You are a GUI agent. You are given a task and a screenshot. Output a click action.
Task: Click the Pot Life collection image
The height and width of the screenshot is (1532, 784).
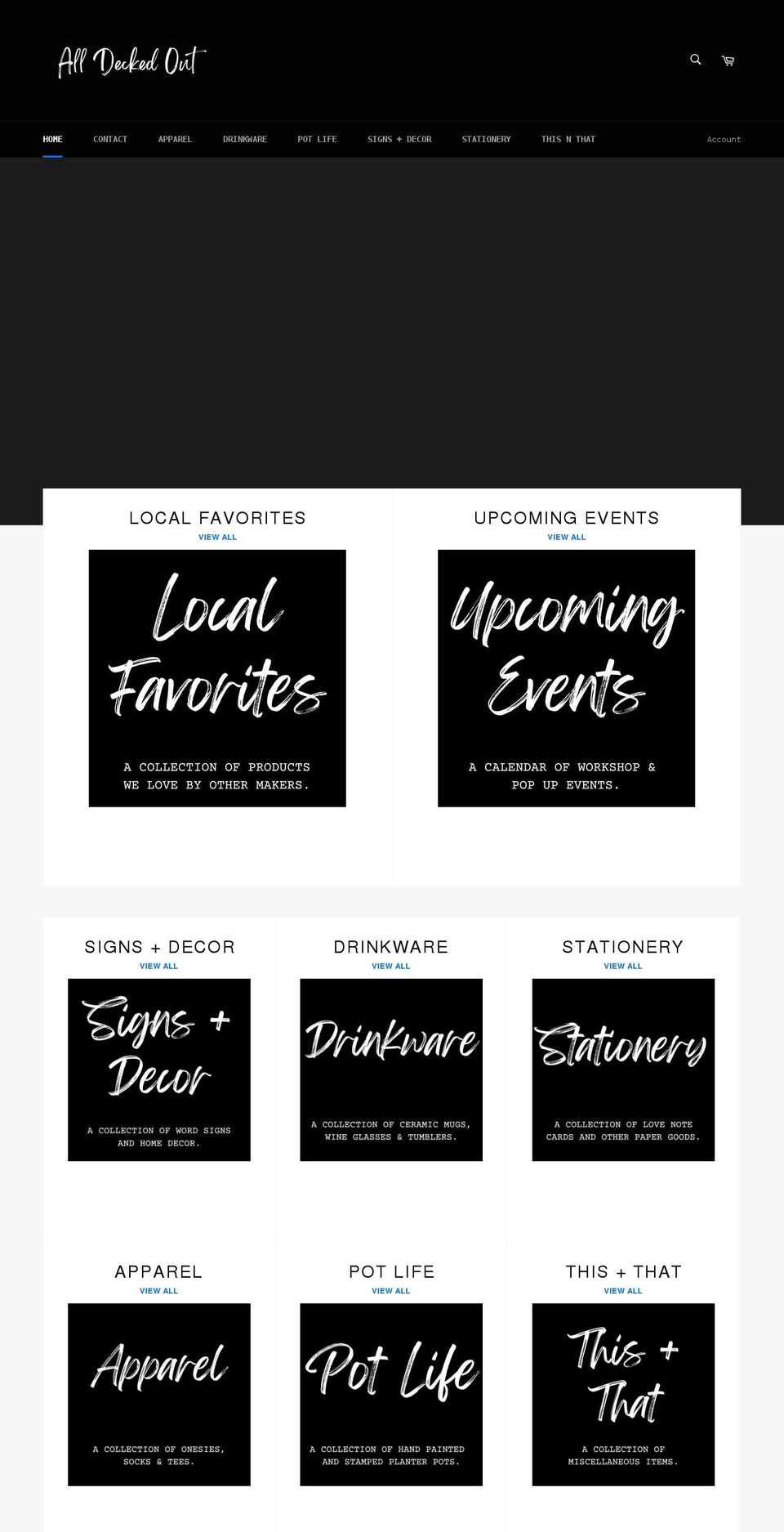390,1395
